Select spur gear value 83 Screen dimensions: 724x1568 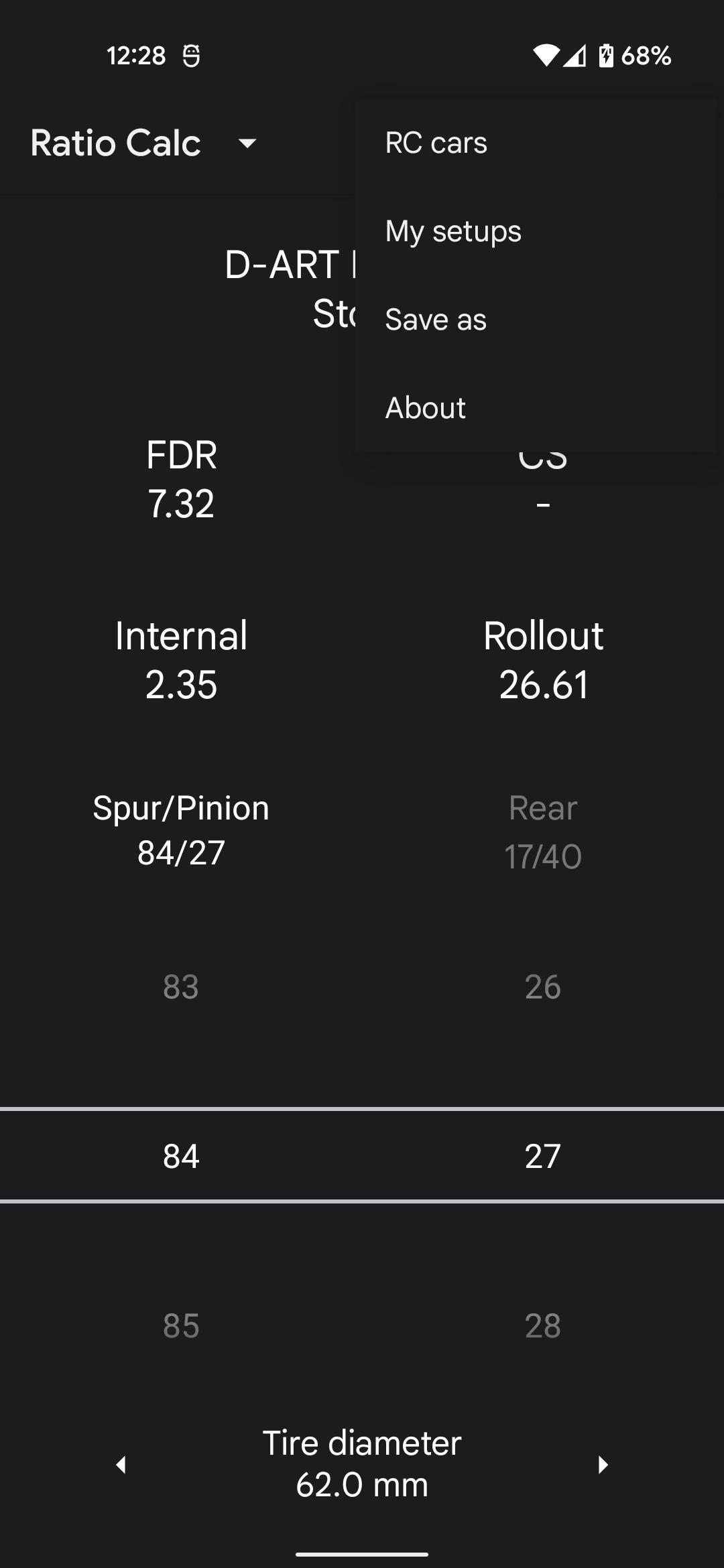pos(180,988)
